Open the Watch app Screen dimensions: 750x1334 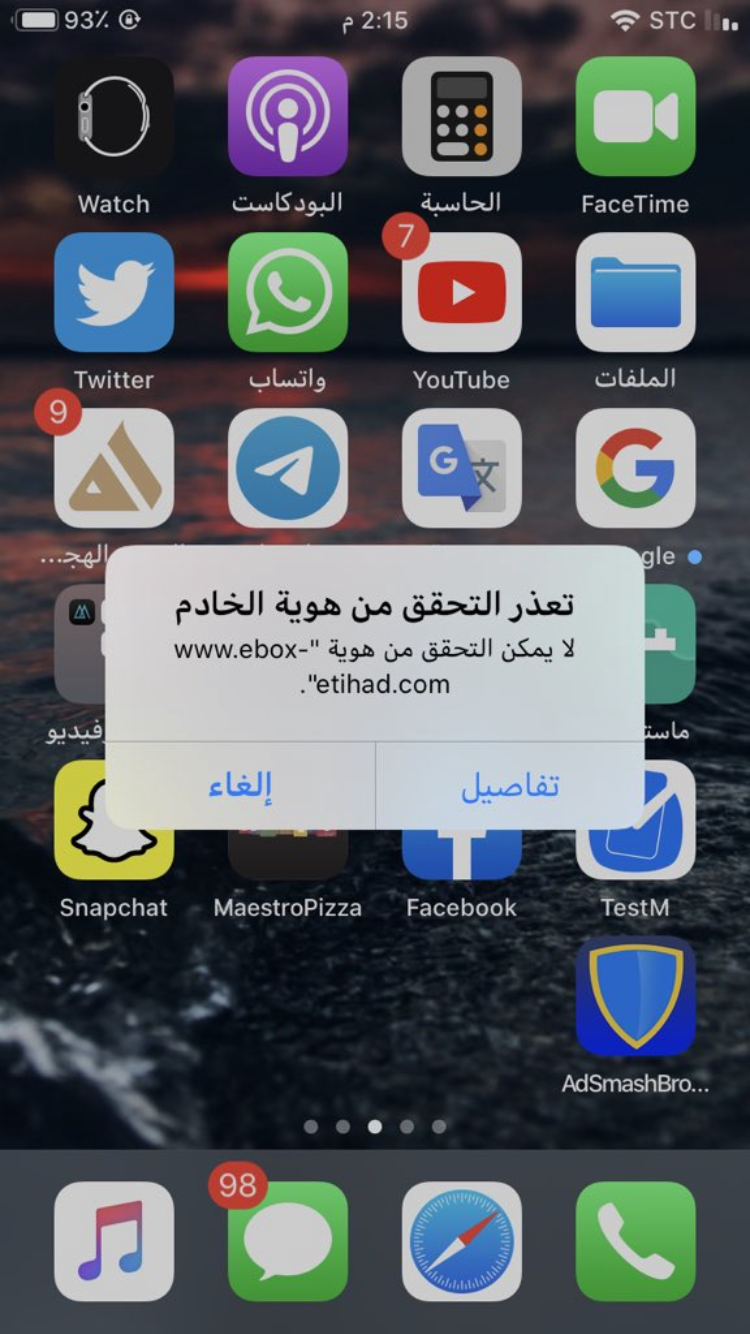point(114,117)
